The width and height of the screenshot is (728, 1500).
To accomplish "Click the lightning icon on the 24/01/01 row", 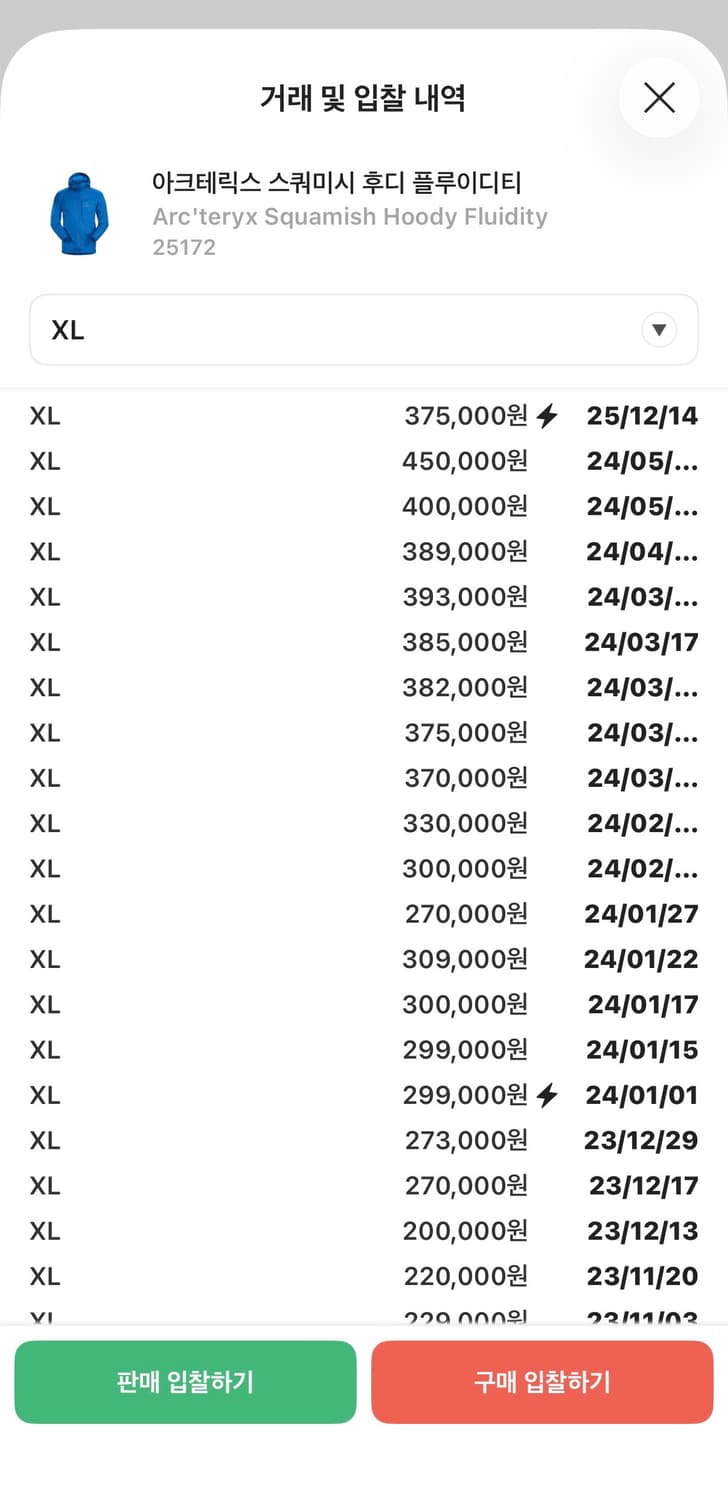I will pyautogui.click(x=549, y=1094).
